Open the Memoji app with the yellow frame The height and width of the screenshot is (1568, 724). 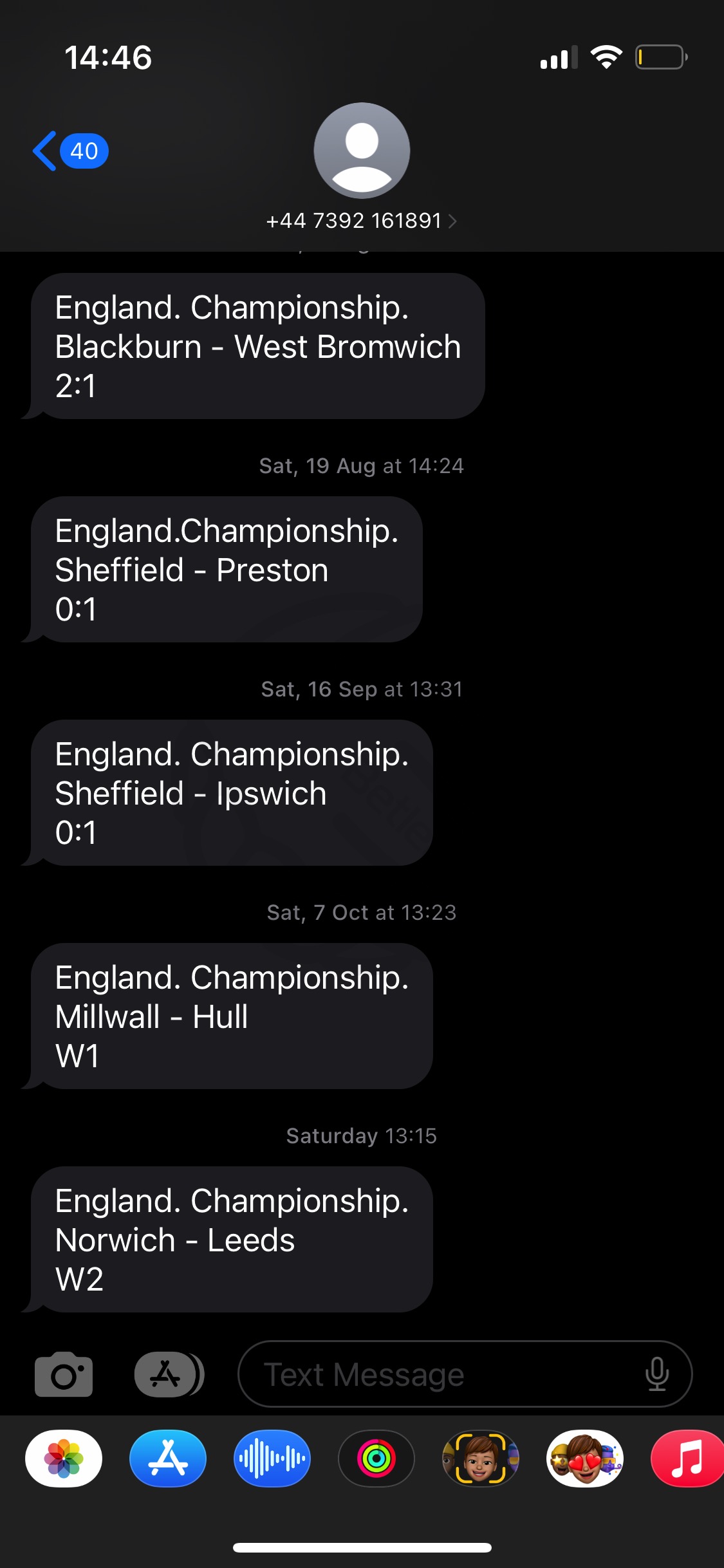[x=481, y=1459]
